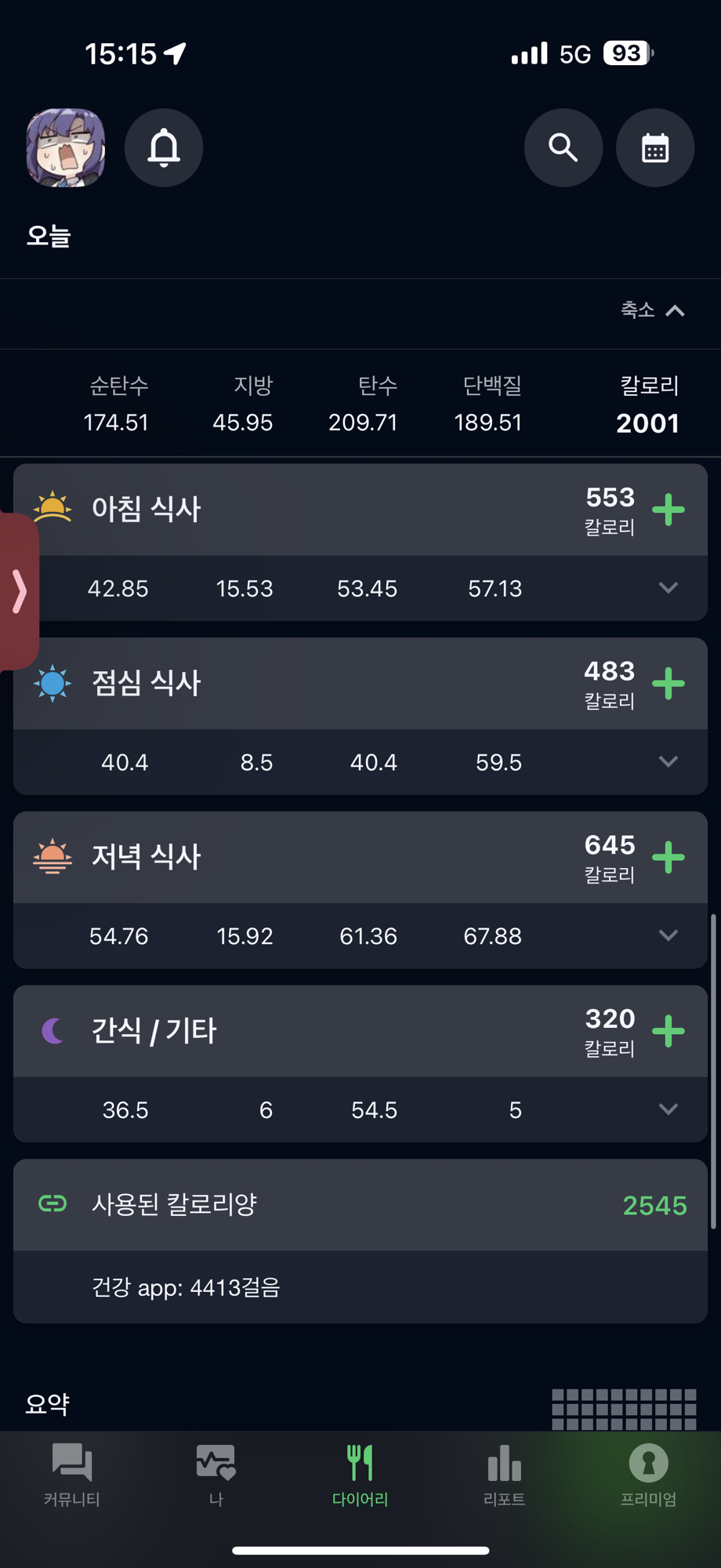Switch to the 커뮤니티 tab
The width and height of the screenshot is (721, 1568).
point(72,1475)
